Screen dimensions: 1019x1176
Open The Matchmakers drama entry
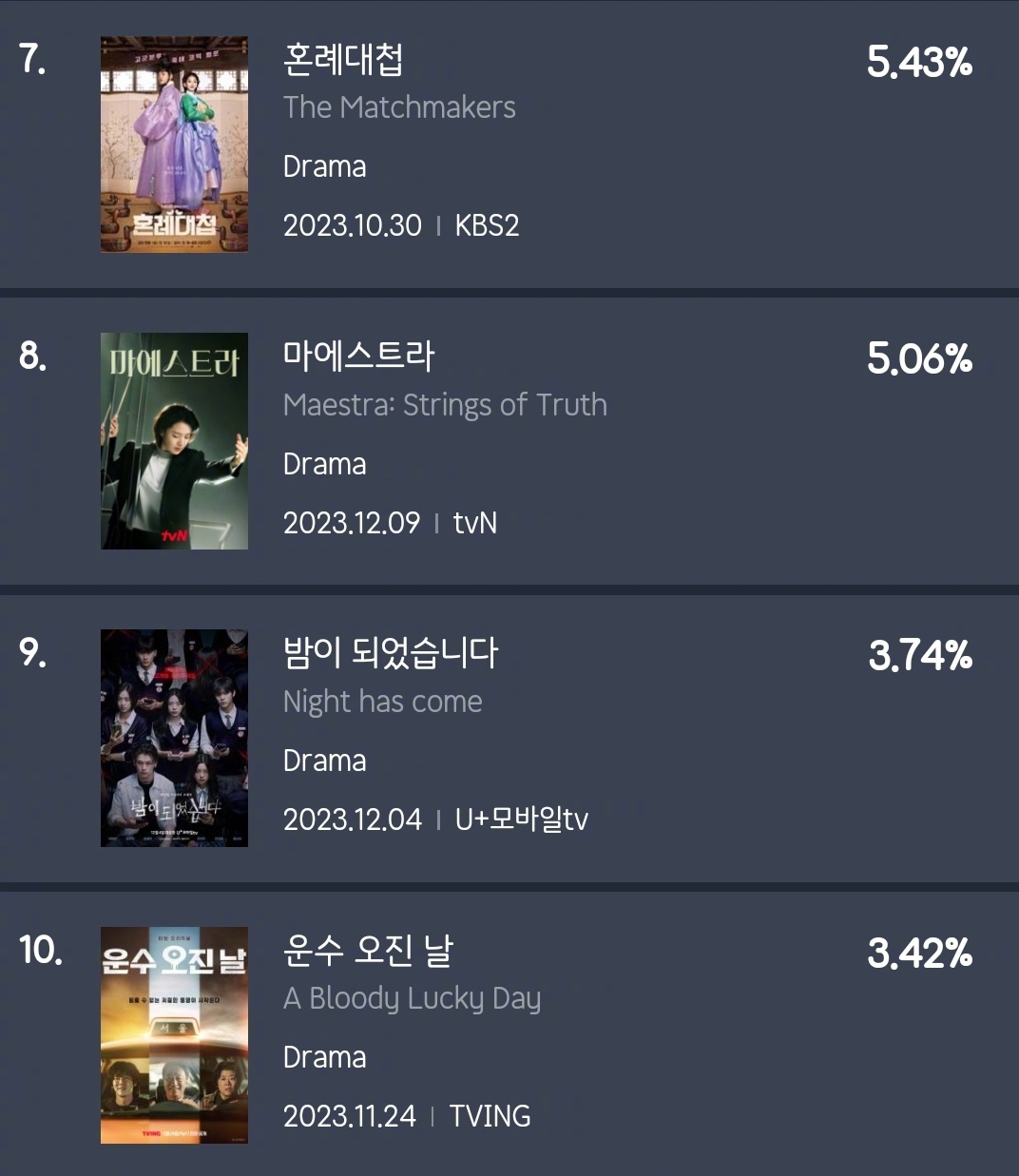pyautogui.click(x=399, y=106)
